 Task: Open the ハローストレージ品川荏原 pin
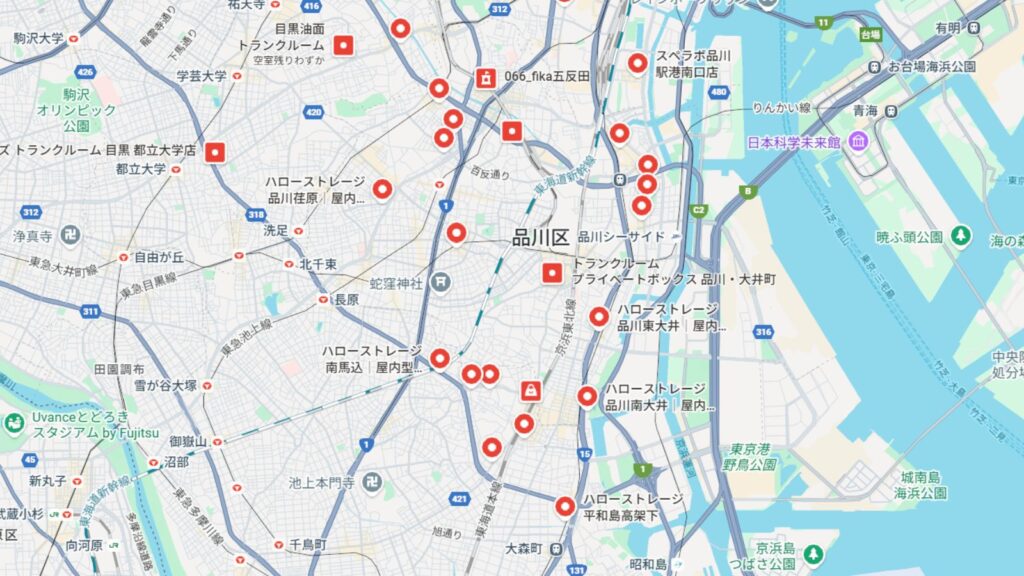(382, 188)
